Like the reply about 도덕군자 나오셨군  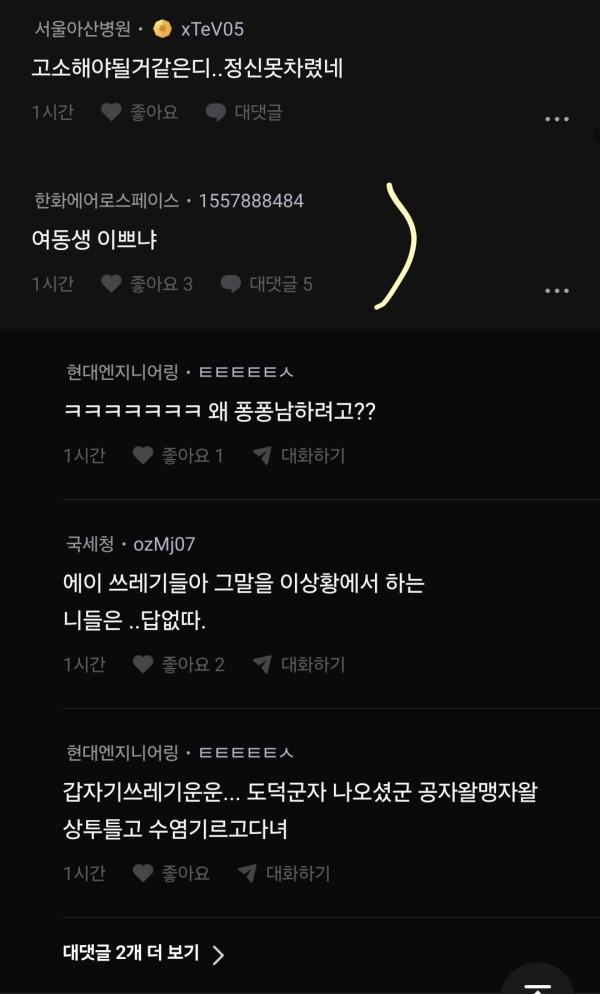pyautogui.click(x=171, y=874)
